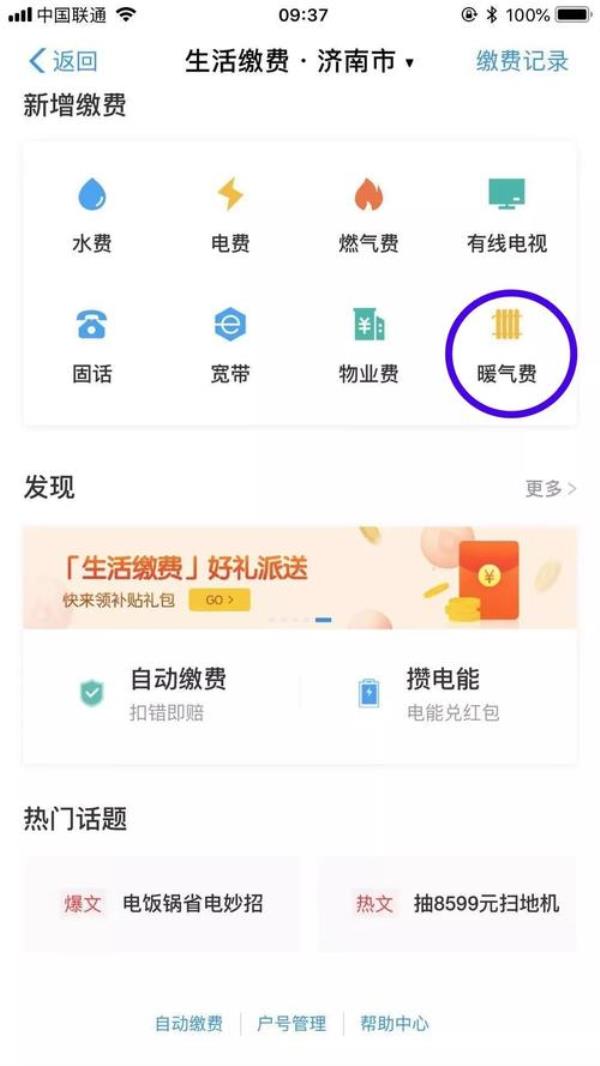The width and height of the screenshot is (600, 1066).
Task: Read the 电饭锅省电妙招 topic
Action: (162, 904)
